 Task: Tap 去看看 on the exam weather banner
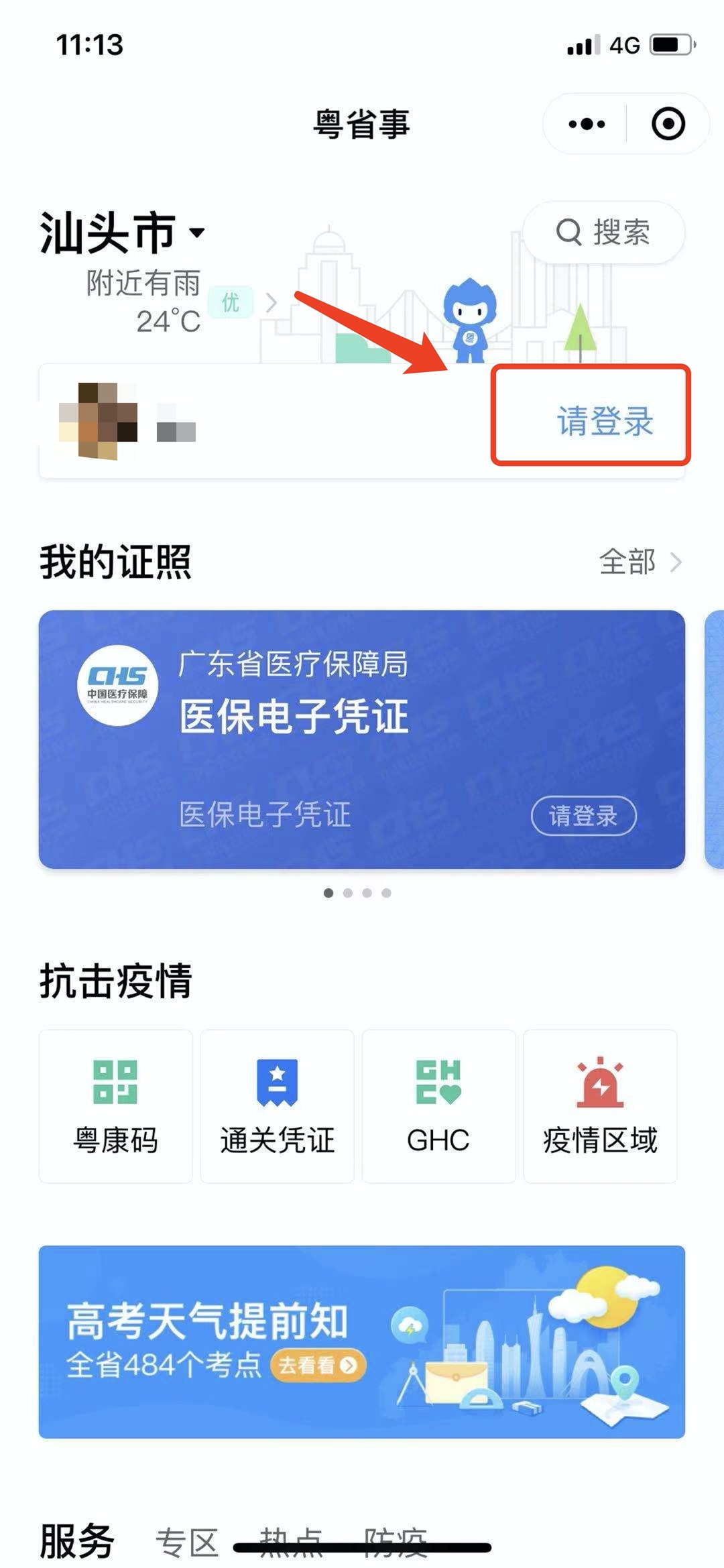point(318,1365)
